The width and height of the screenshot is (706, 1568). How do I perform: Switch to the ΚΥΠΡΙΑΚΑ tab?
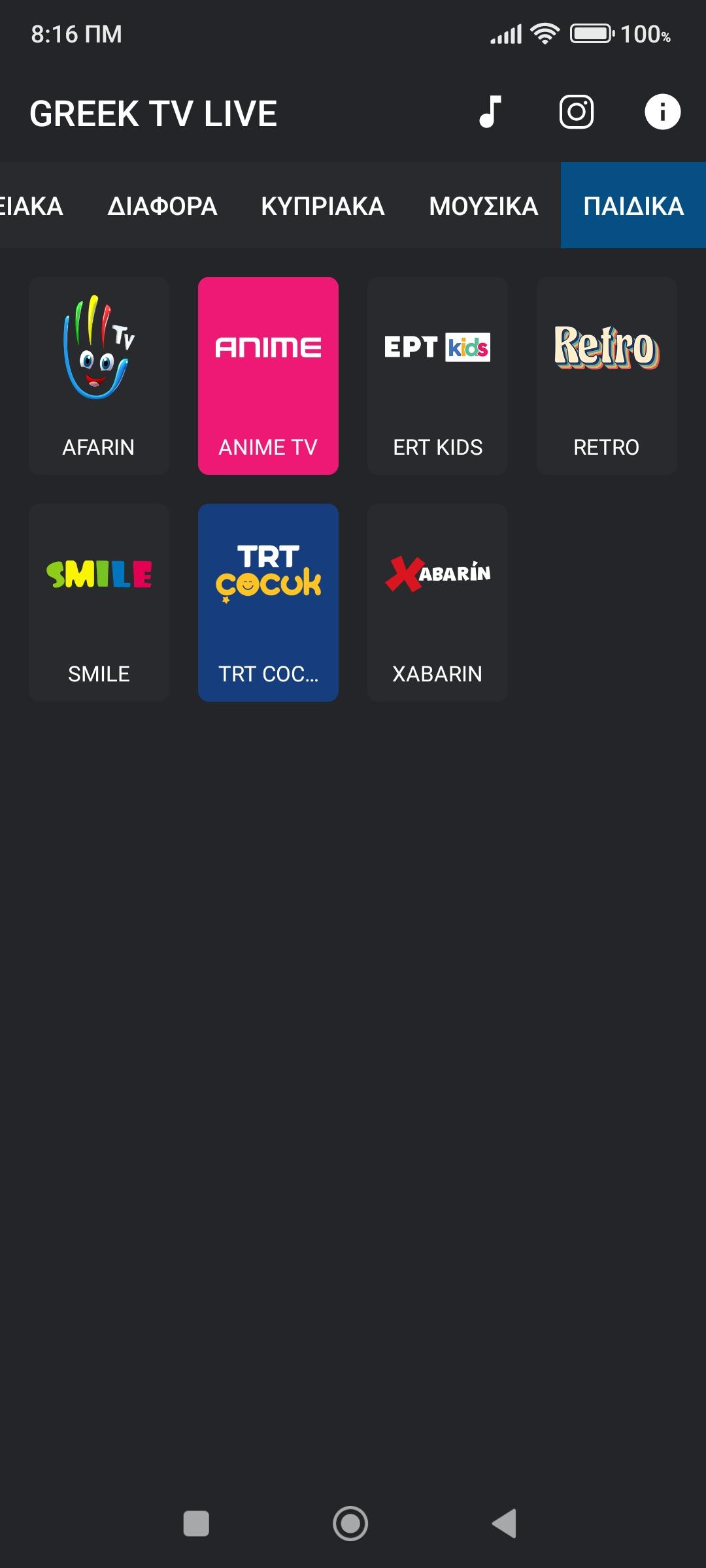coord(323,206)
